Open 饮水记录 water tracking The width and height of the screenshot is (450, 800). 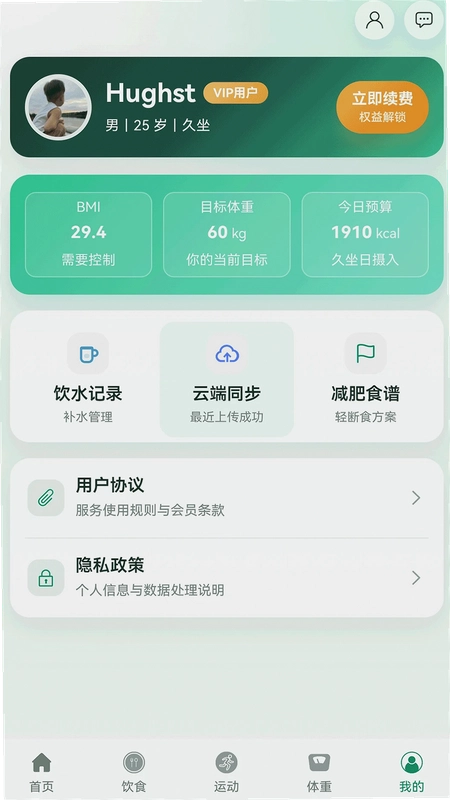click(88, 379)
